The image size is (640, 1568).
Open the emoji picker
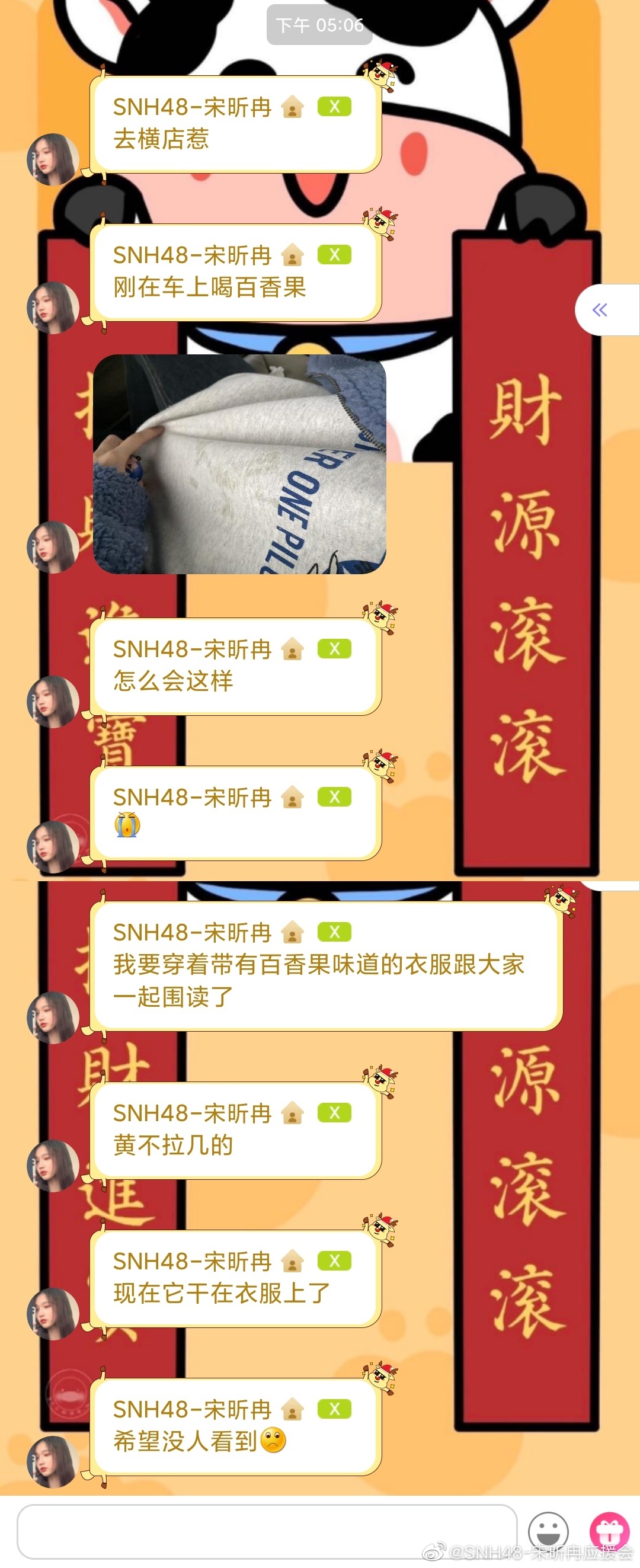tap(548, 1530)
